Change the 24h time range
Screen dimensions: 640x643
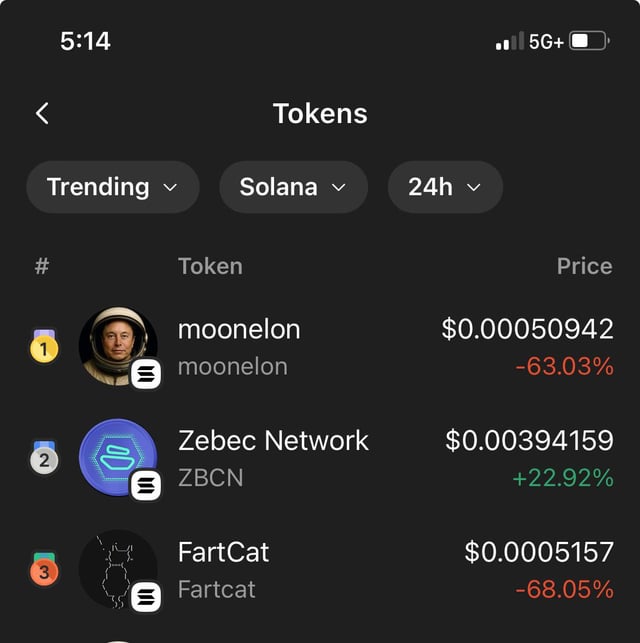click(444, 187)
